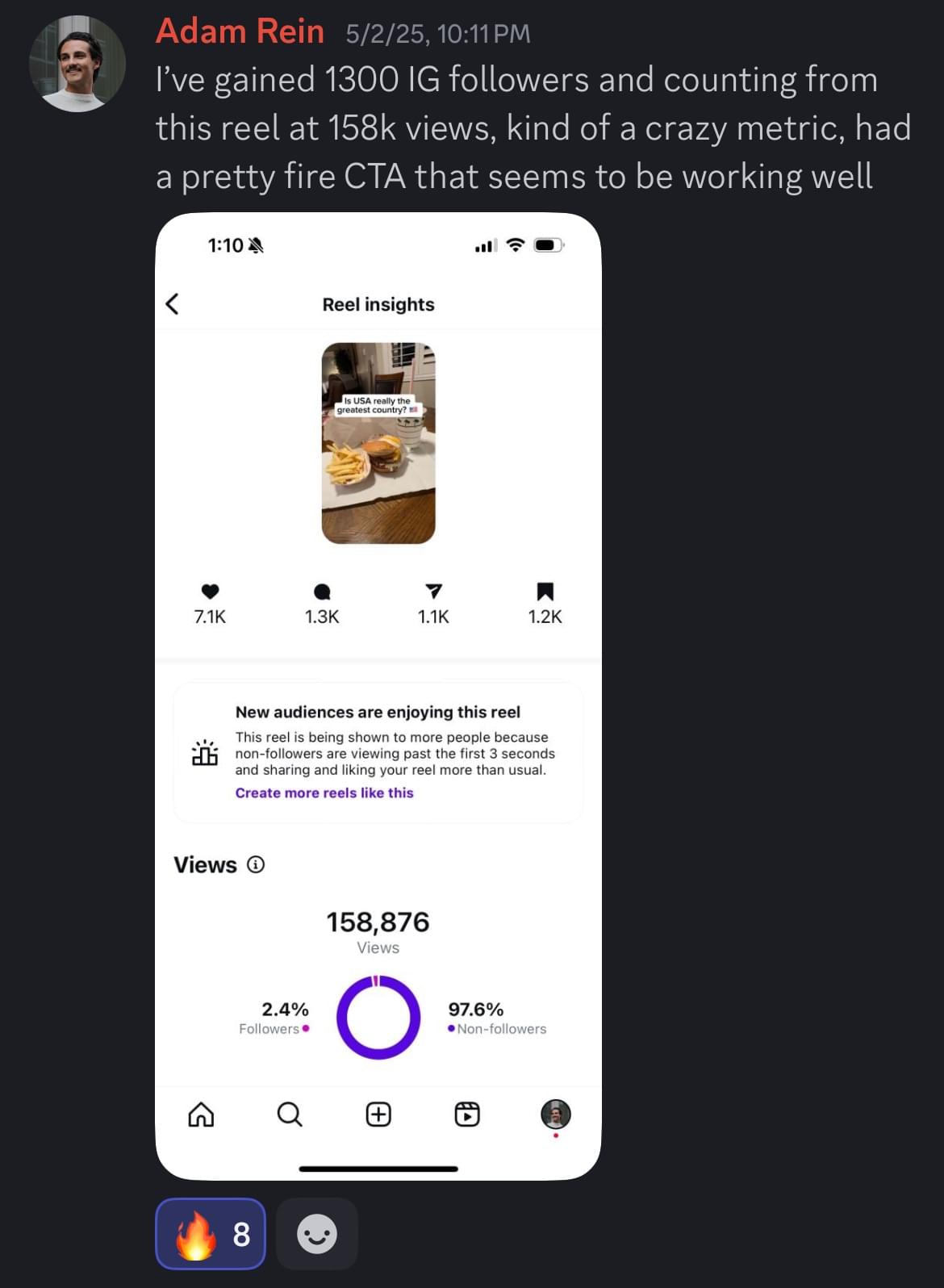Tap the Adam Rein username

(240, 32)
